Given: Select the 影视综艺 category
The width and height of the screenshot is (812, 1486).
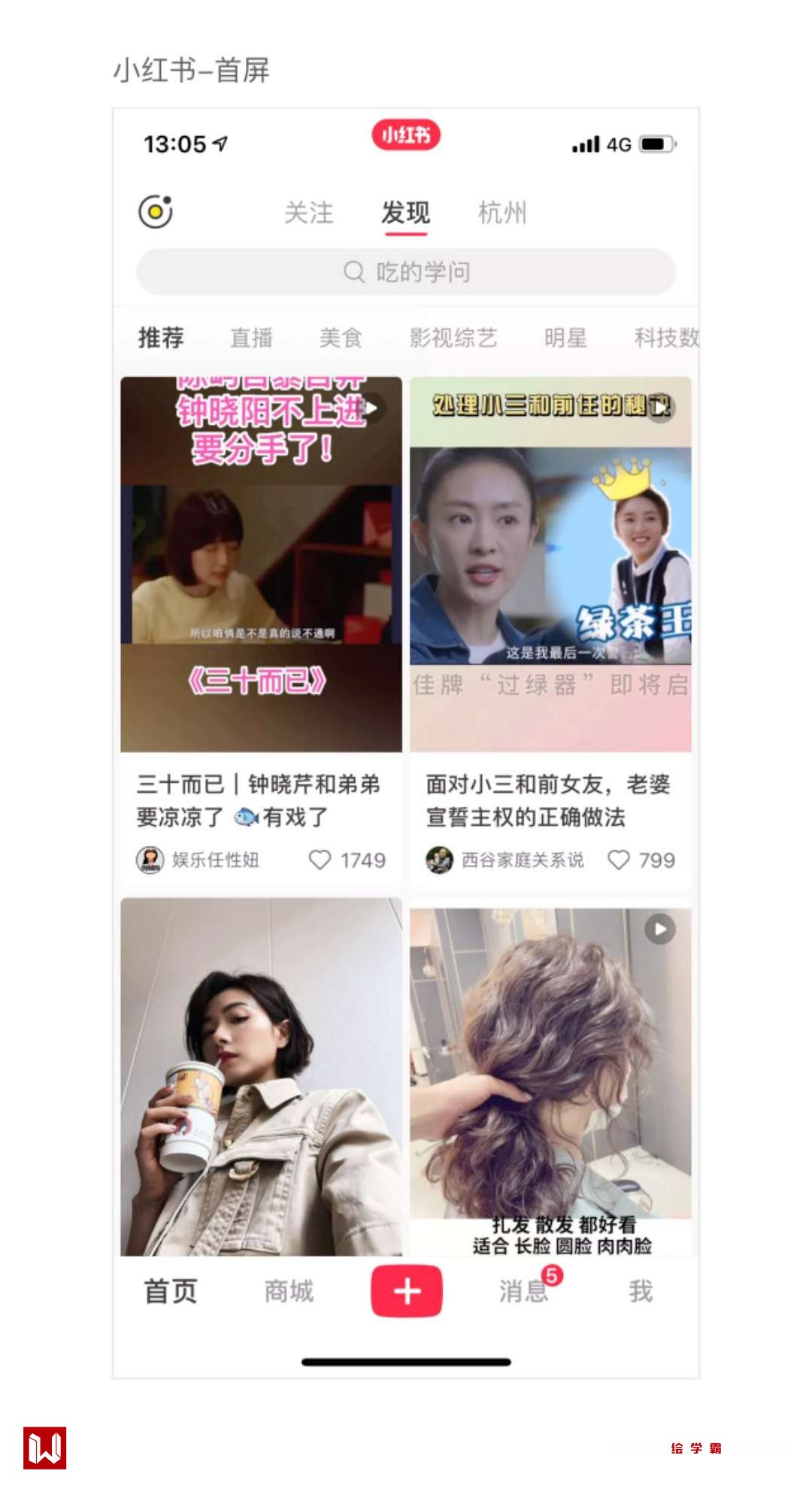Looking at the screenshot, I should pos(453,338).
